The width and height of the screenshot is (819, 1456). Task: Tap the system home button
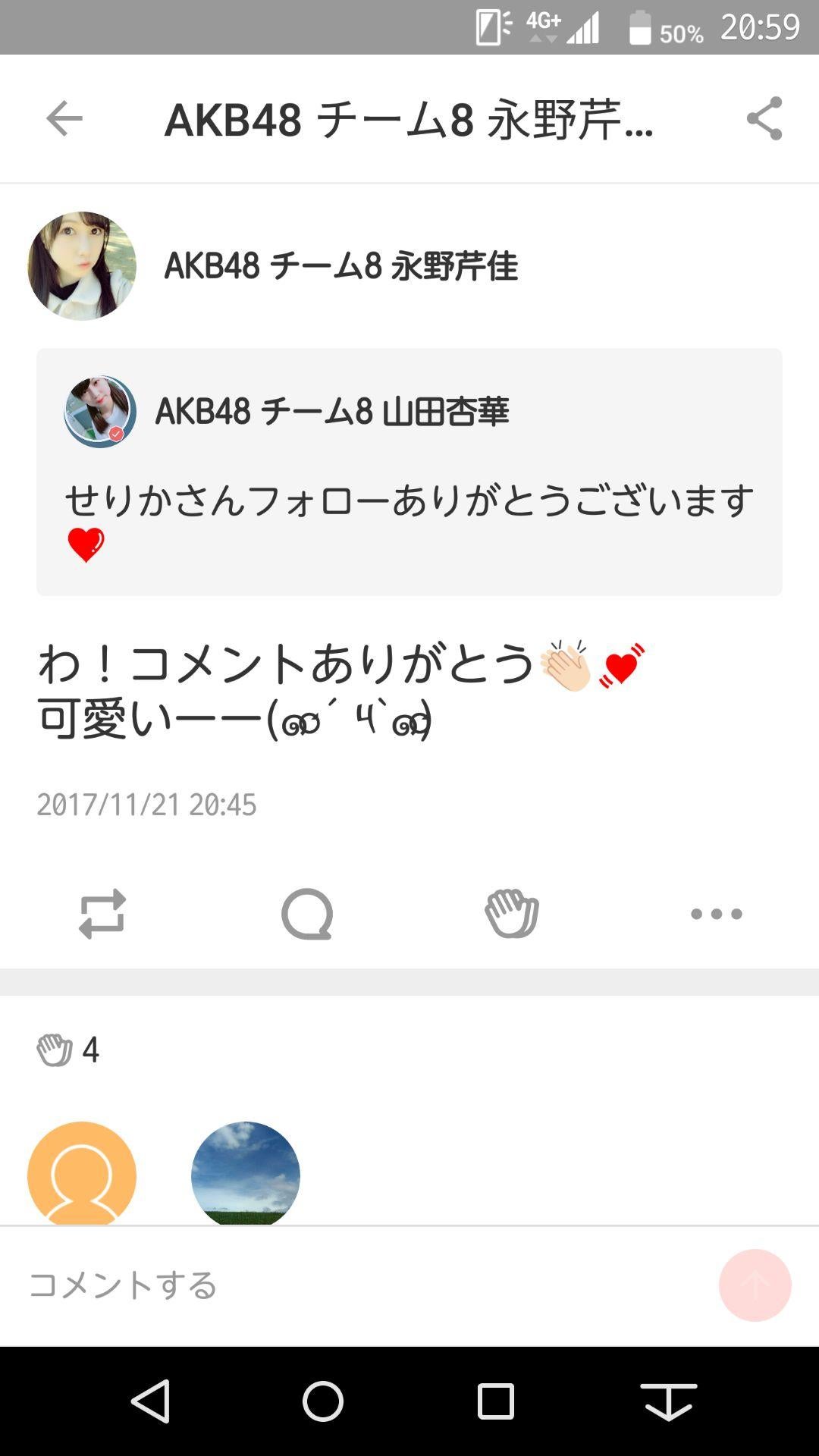click(x=323, y=1401)
